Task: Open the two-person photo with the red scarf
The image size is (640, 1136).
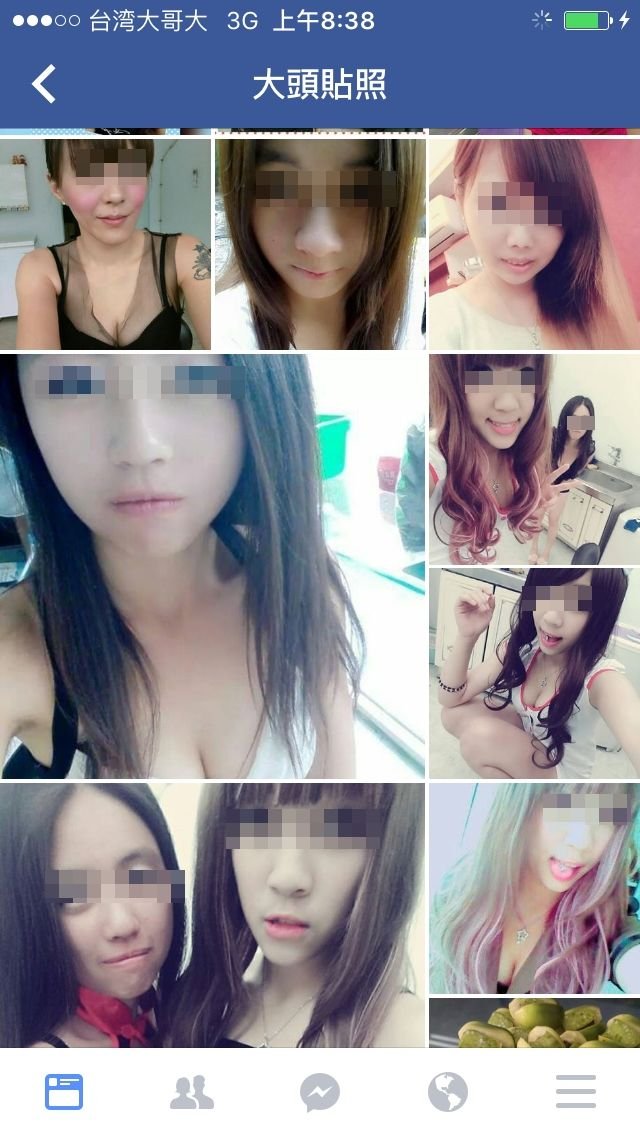Action: (x=212, y=914)
